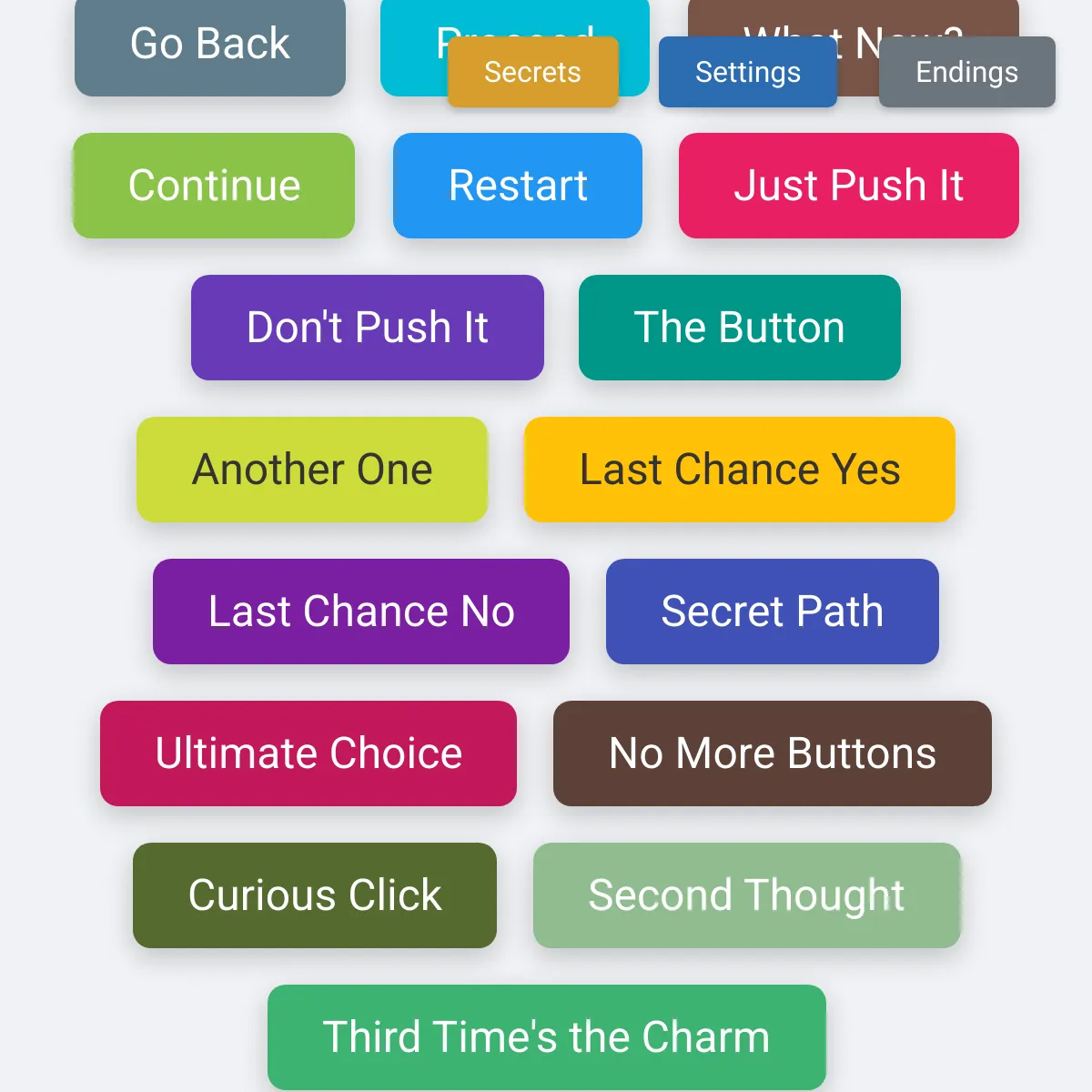Tap Third Time's the Charm
Viewport: 1092px width, 1092px height.
point(546,1037)
